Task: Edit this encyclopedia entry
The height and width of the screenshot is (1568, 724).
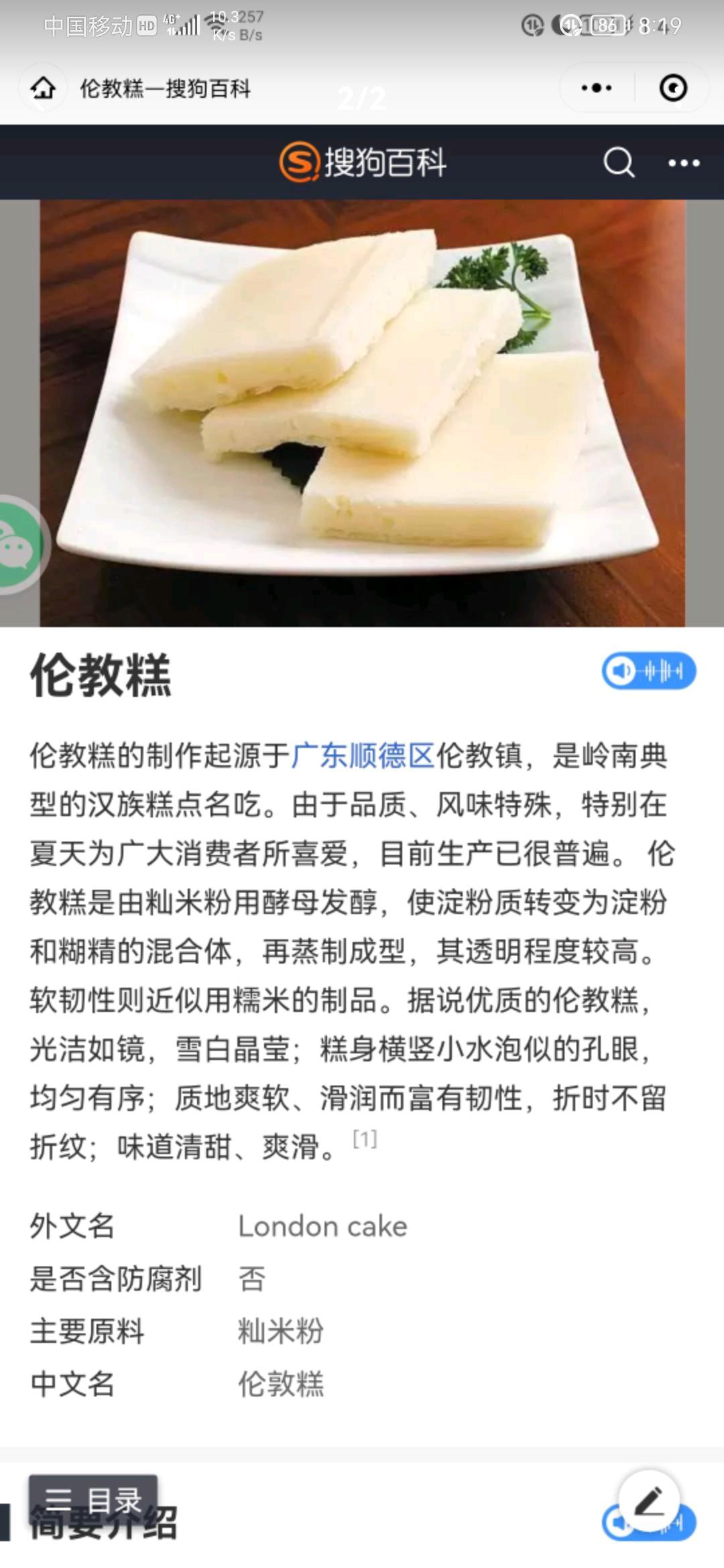Action: [x=649, y=1501]
